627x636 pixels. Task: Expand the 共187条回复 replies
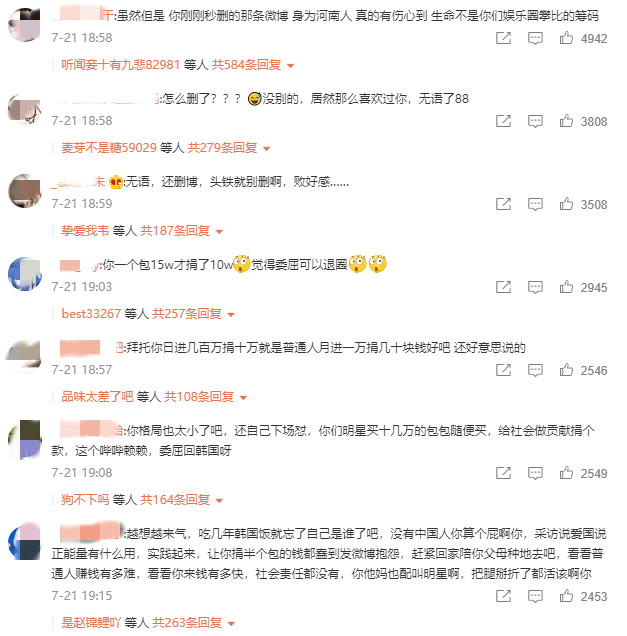[x=181, y=231]
